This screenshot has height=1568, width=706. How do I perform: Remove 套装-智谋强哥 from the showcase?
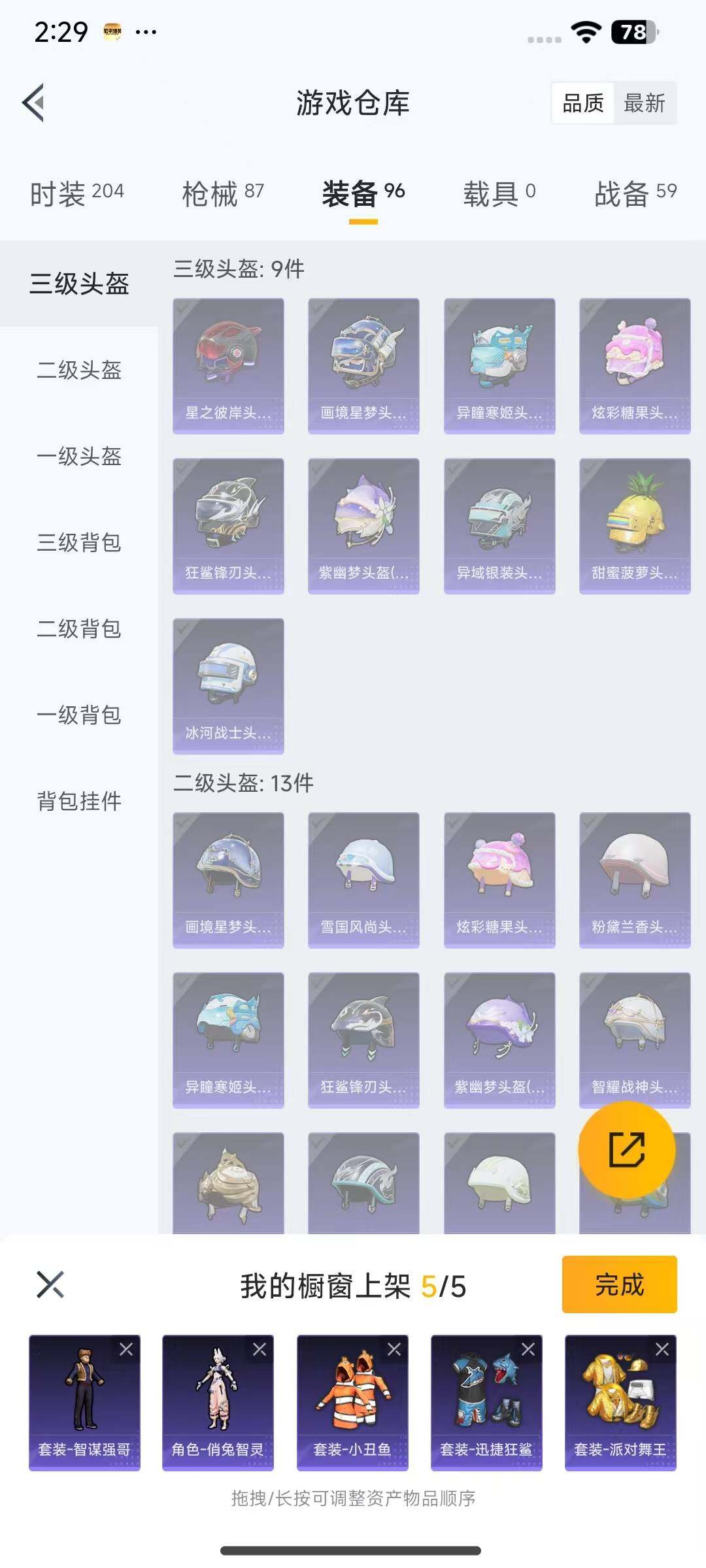(x=126, y=1349)
